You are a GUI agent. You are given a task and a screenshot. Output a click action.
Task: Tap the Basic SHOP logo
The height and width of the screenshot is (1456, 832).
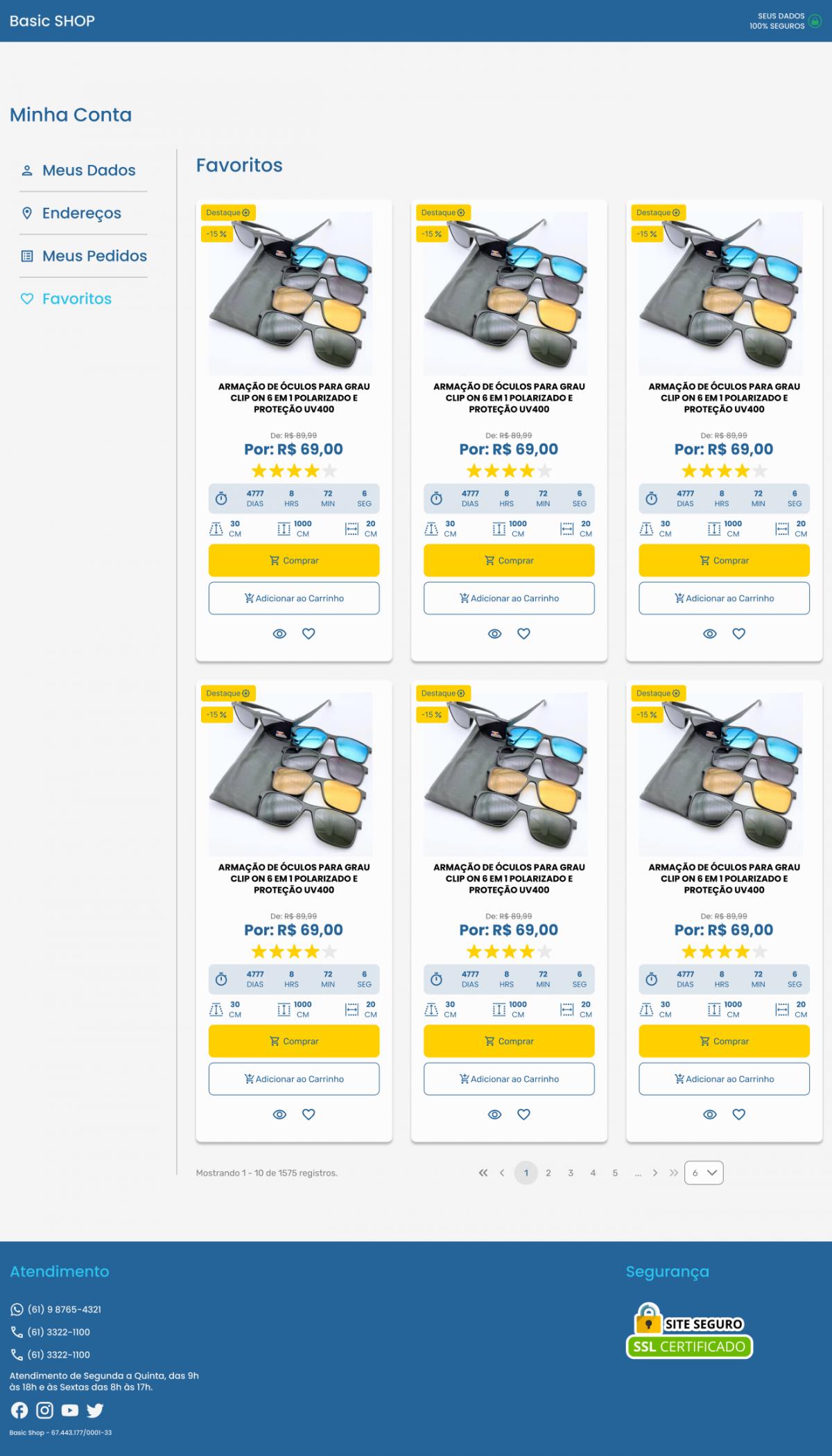(x=52, y=21)
